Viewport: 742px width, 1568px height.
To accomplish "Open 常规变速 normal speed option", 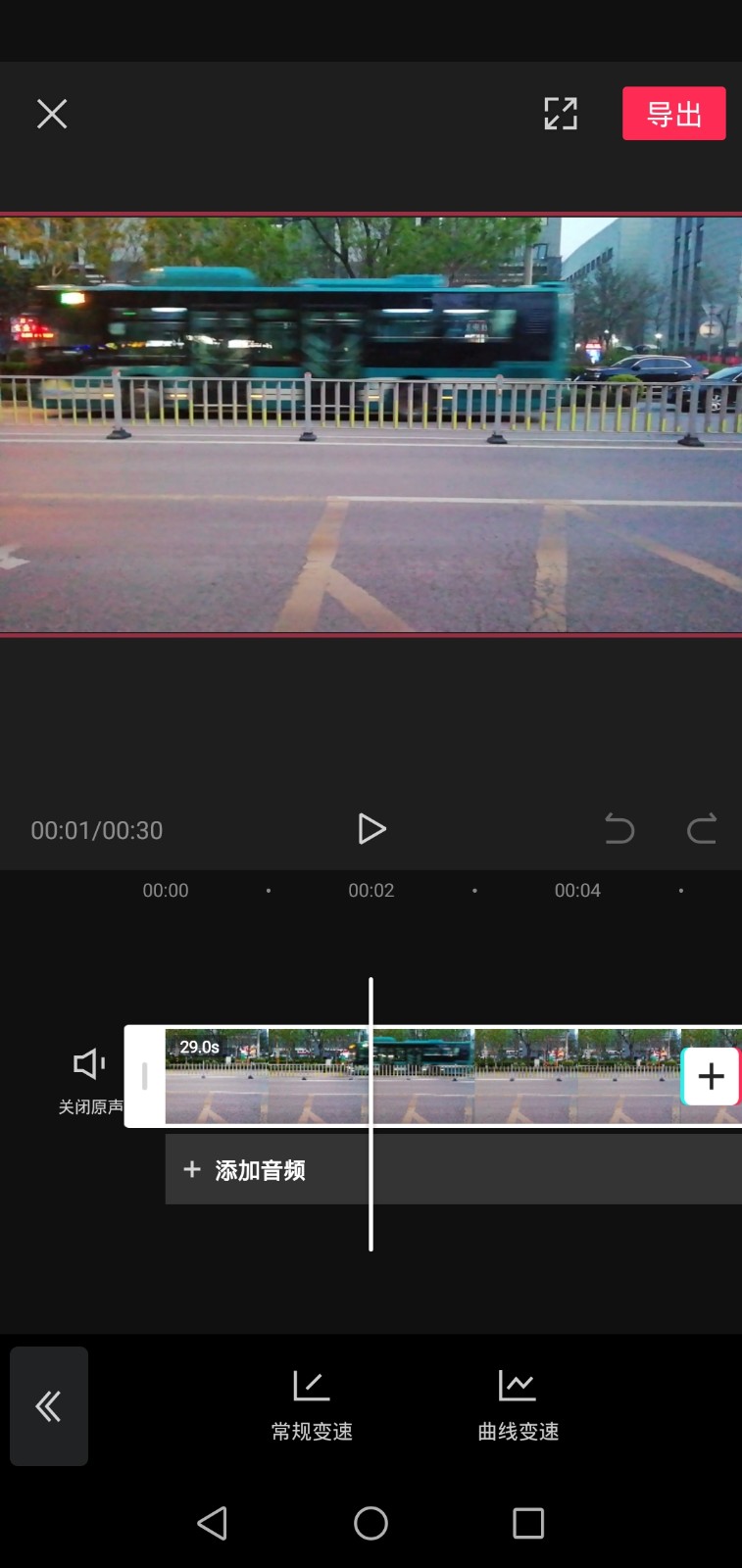I will (x=312, y=1406).
